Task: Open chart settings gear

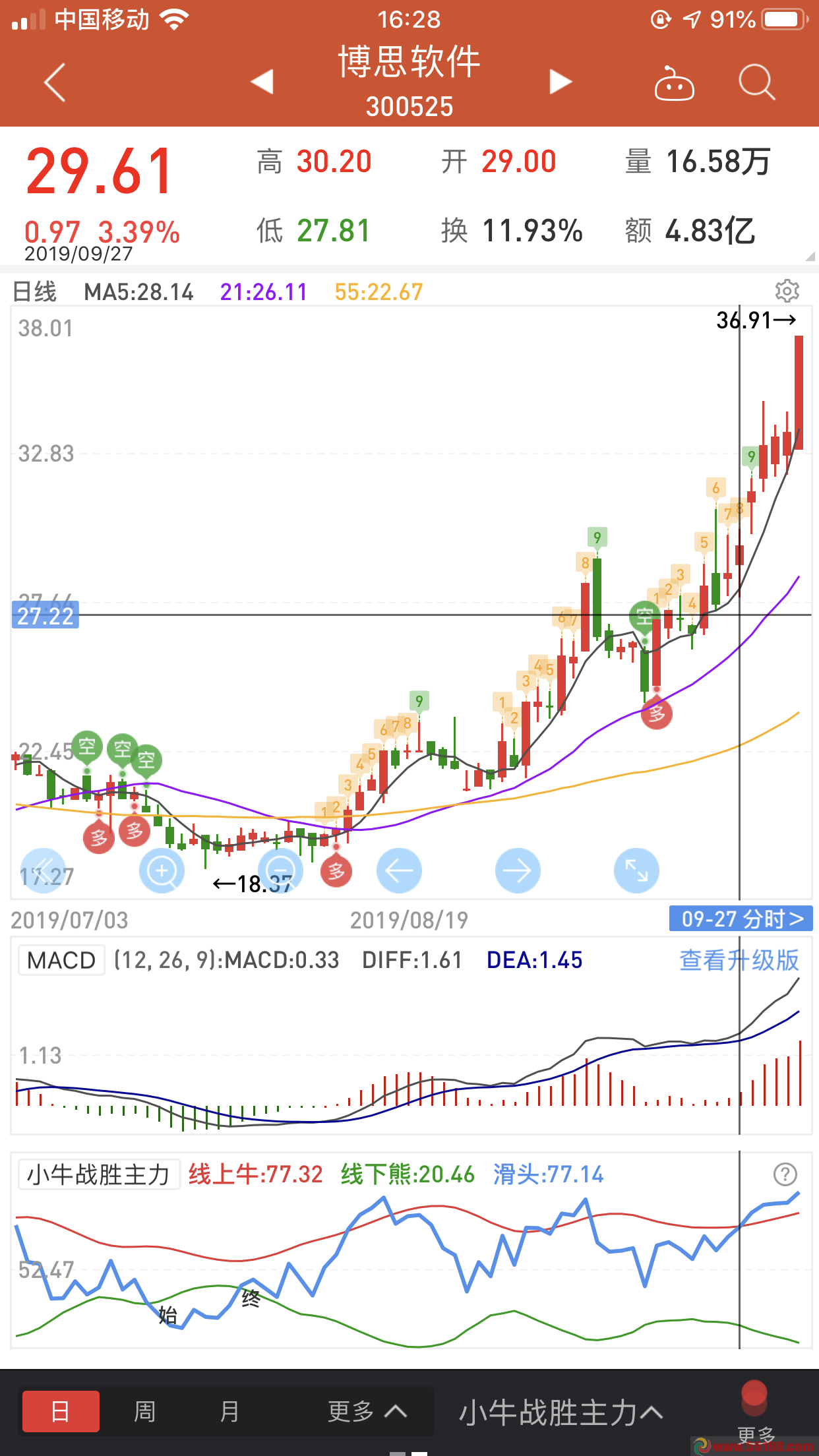Action: pyautogui.click(x=787, y=291)
